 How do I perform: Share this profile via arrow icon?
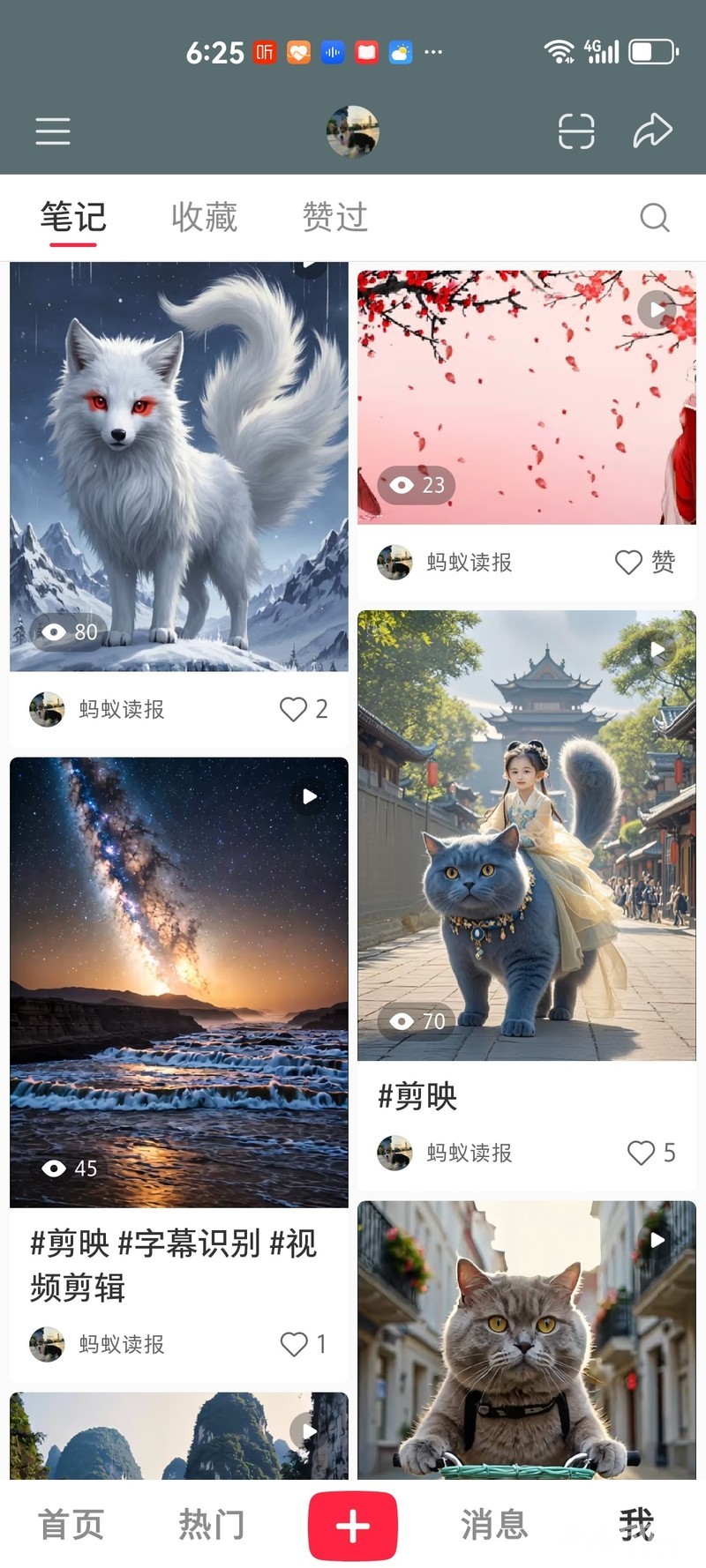tap(653, 131)
